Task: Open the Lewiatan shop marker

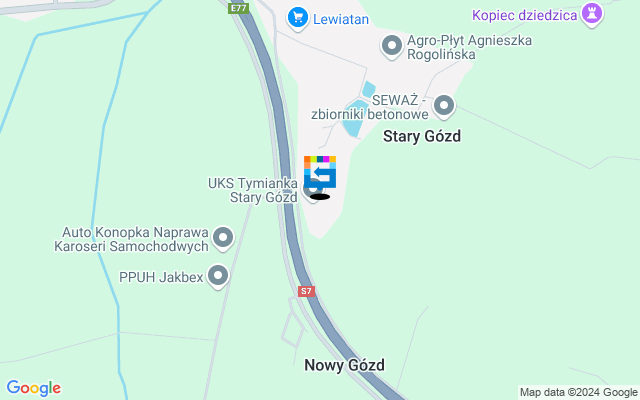Action: [297, 17]
